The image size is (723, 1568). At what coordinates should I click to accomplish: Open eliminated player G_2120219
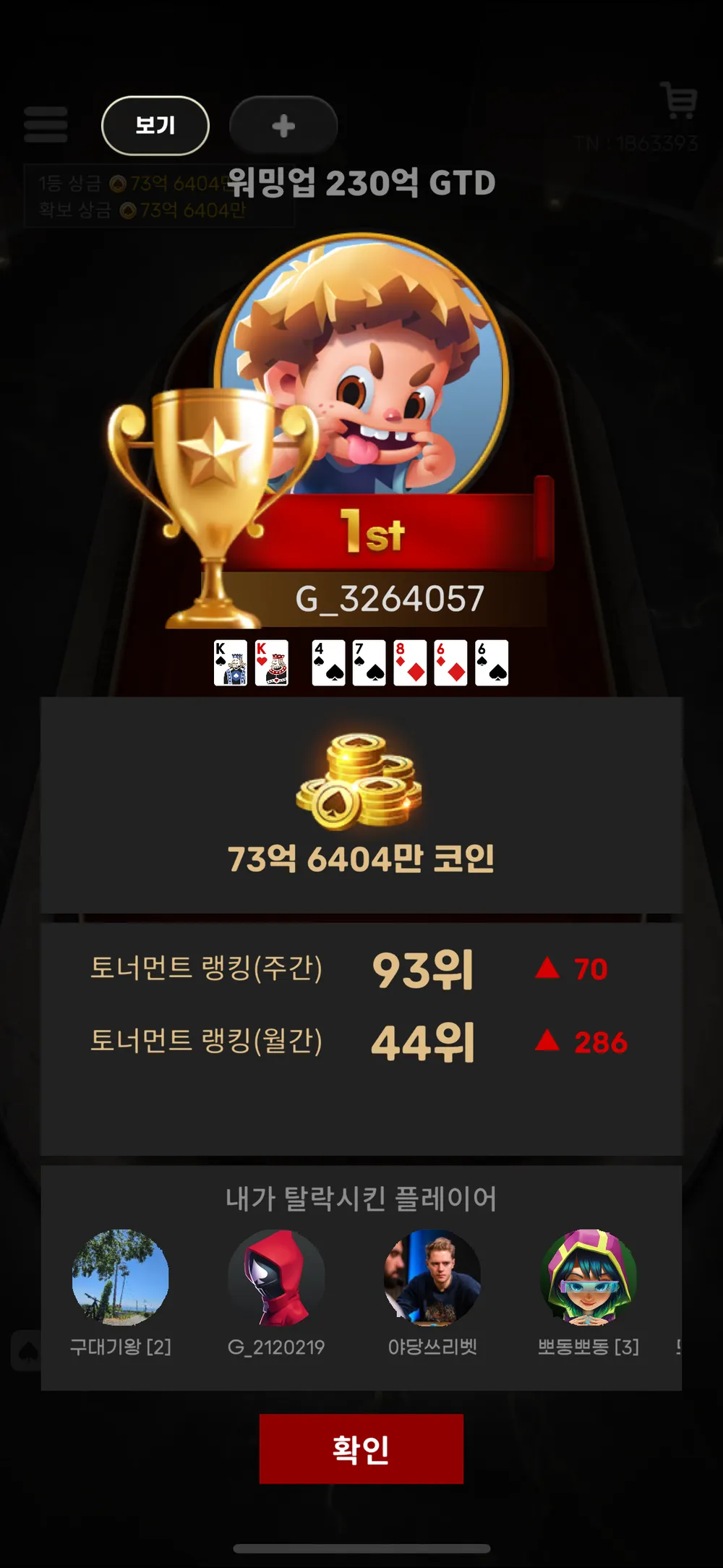click(276, 1277)
